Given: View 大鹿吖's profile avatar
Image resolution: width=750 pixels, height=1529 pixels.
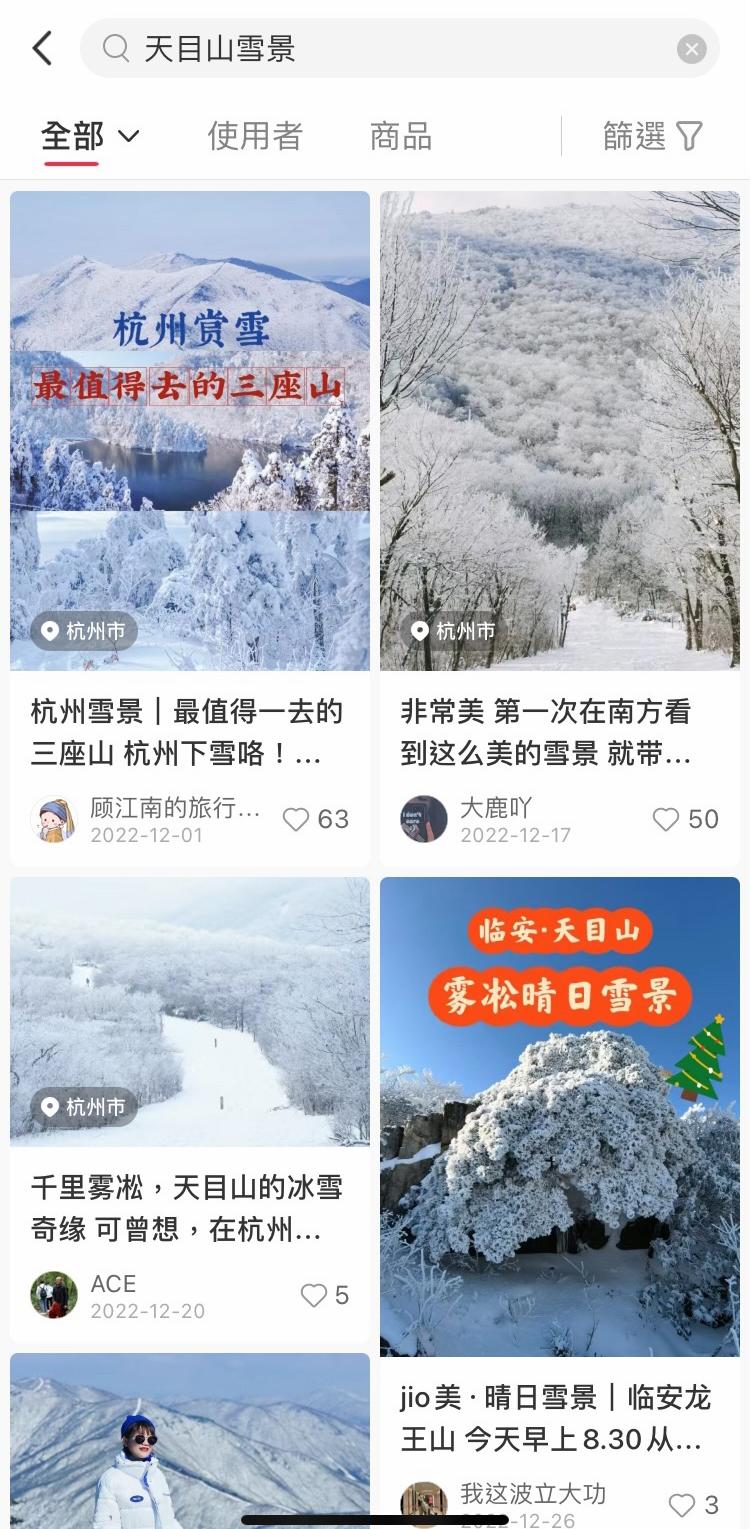Looking at the screenshot, I should [x=424, y=819].
